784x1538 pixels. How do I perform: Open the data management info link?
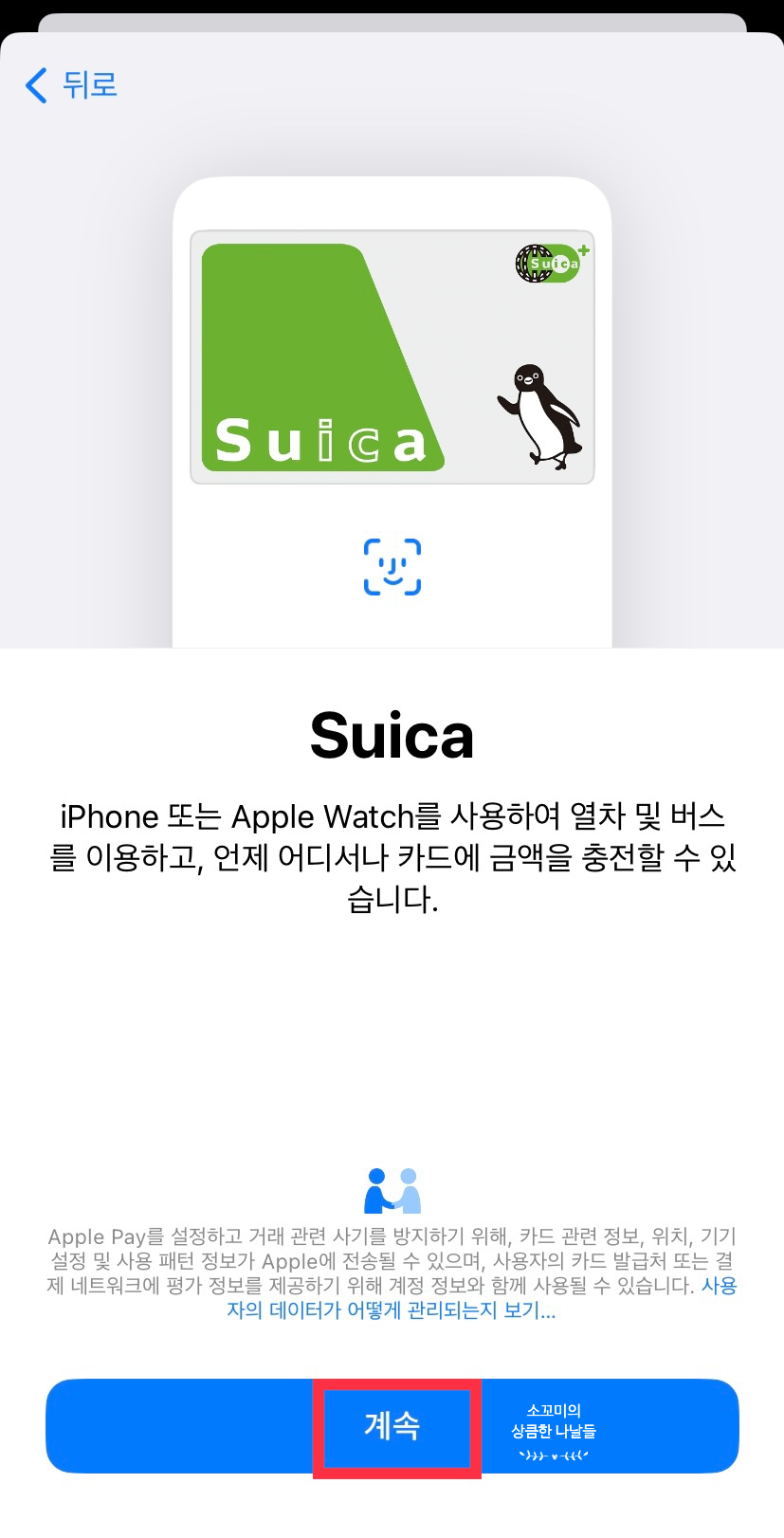click(x=391, y=1310)
